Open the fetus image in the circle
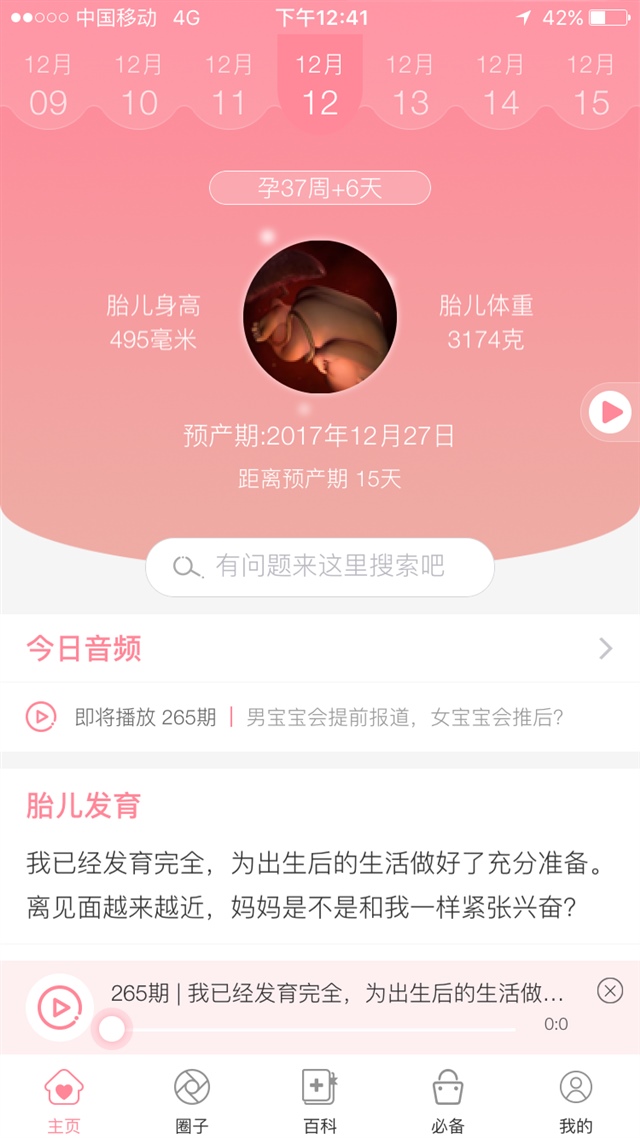Image resolution: width=640 pixels, height=1138 pixels. point(320,316)
